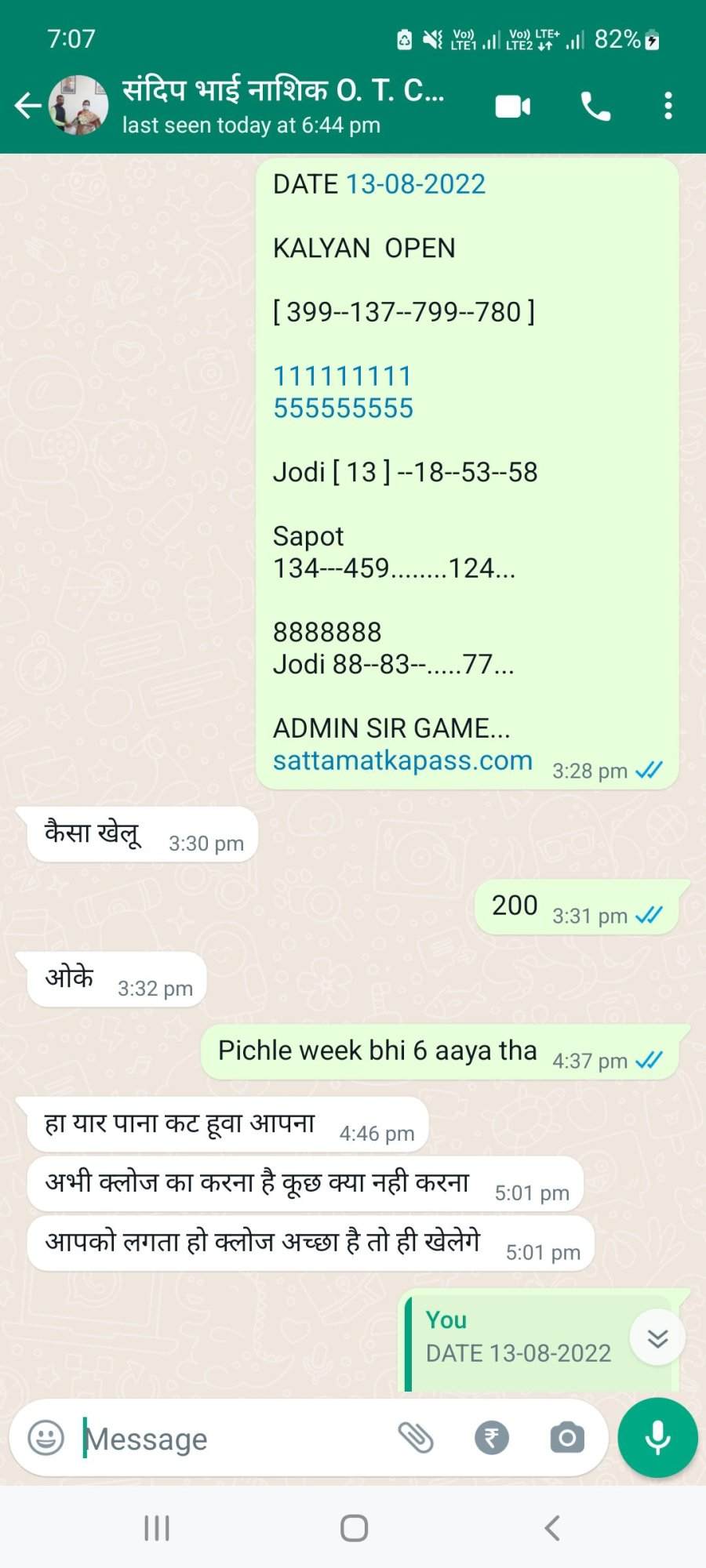Go to the home screen
Screen dimensions: 706x1568
(354, 1528)
